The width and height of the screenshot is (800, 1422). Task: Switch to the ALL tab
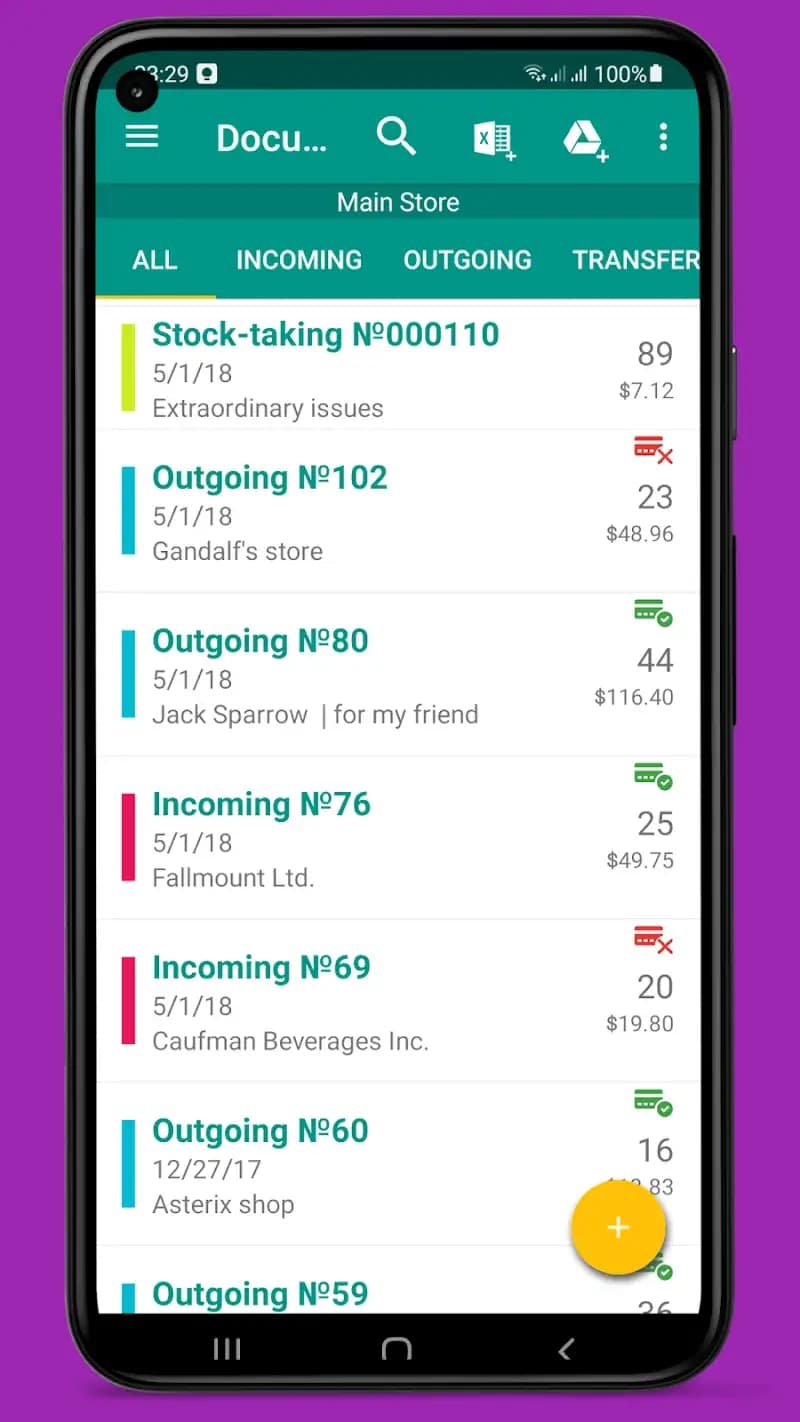[155, 260]
